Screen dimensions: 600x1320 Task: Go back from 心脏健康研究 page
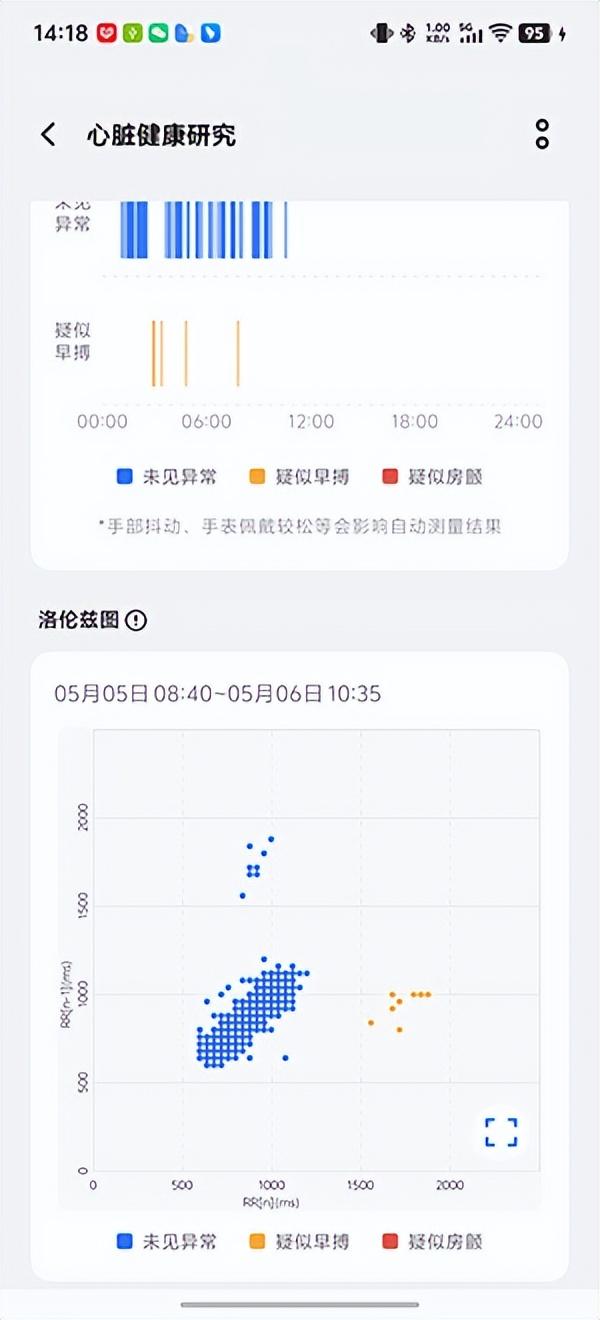[x=48, y=134]
